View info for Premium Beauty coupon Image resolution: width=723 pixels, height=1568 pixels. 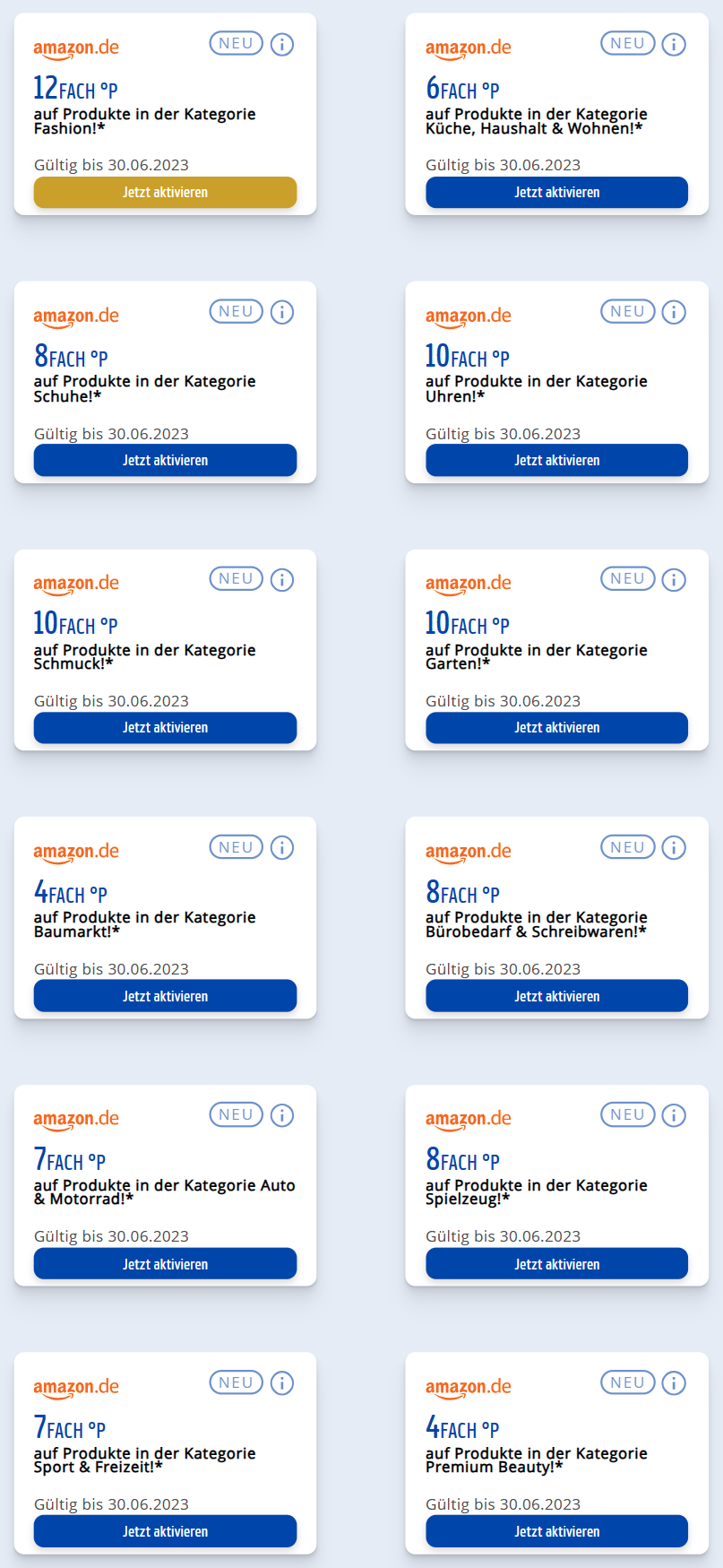(674, 1383)
